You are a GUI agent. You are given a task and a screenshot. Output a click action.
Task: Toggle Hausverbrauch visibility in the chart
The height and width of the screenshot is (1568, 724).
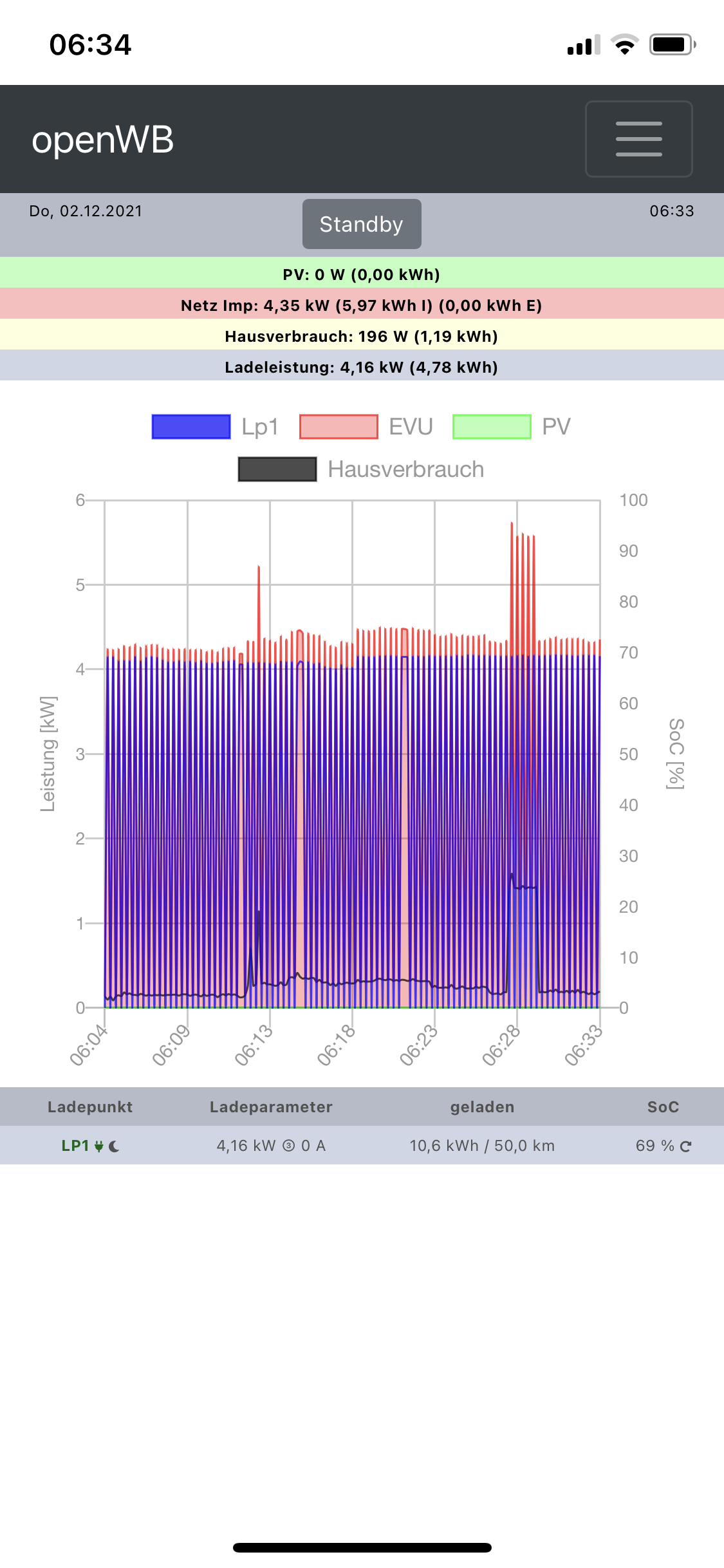(361, 469)
